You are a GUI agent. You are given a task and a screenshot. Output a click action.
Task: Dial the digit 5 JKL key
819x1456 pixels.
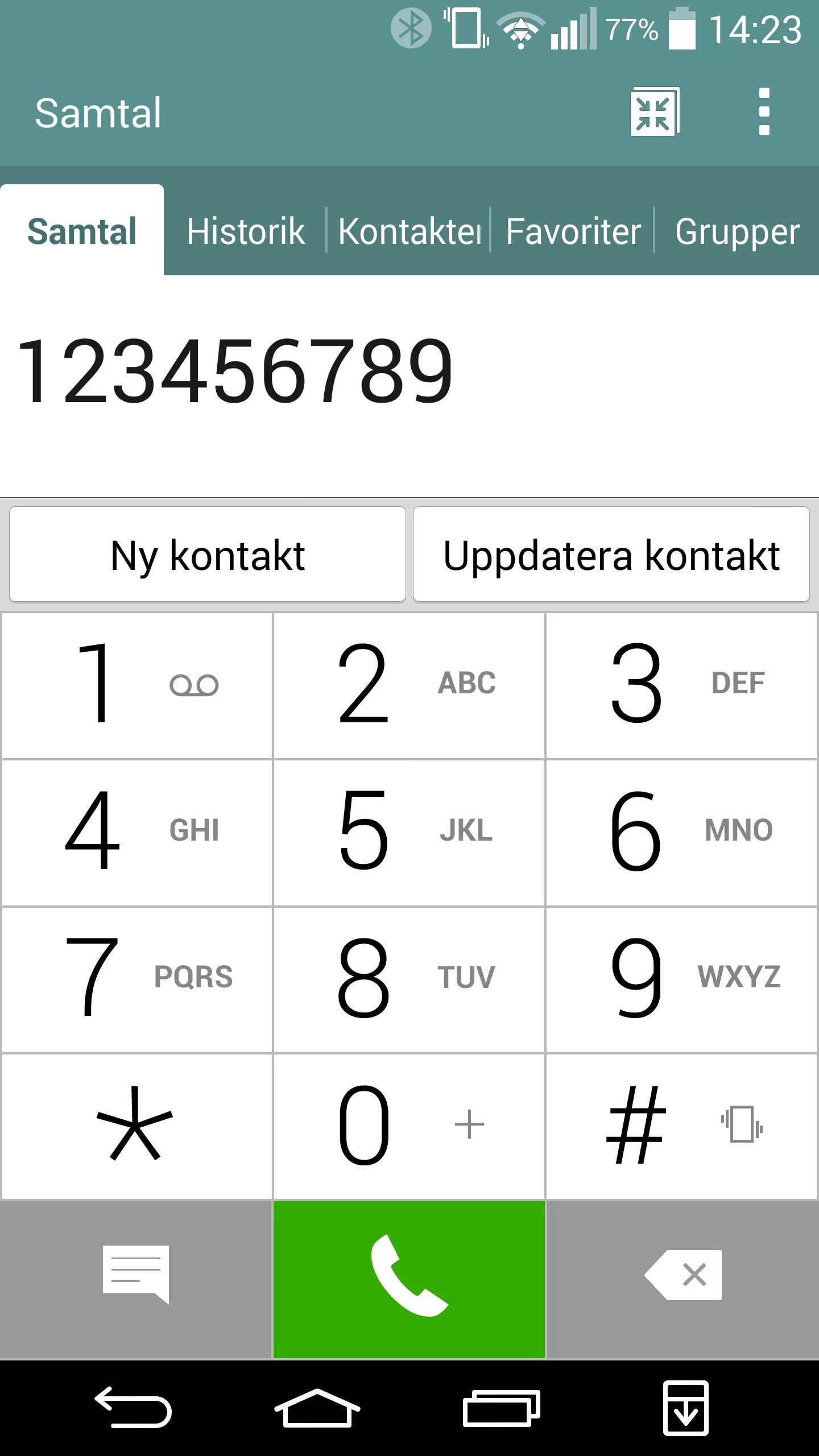409,832
